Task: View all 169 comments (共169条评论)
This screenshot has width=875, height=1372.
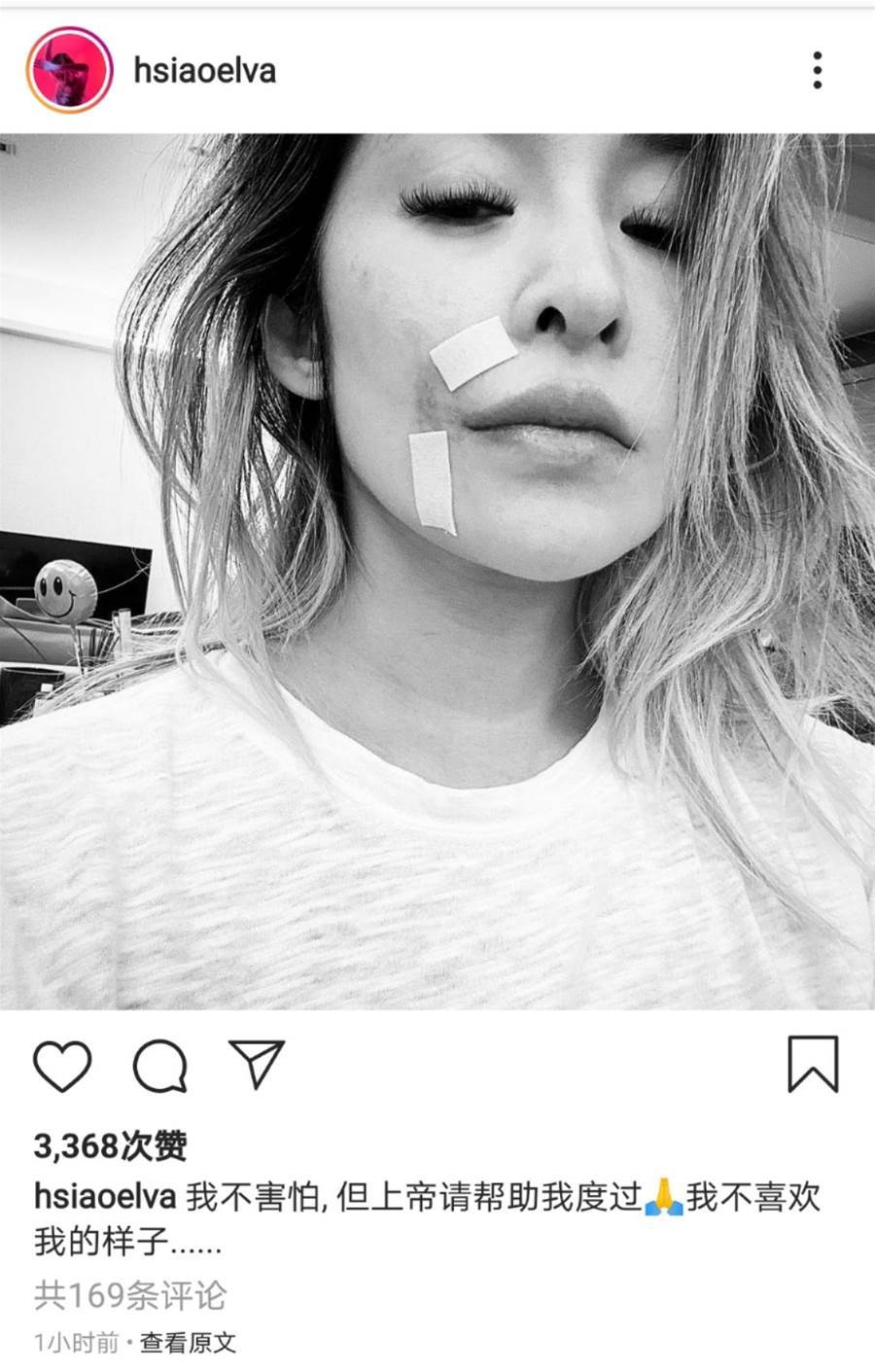Action: tap(130, 1294)
